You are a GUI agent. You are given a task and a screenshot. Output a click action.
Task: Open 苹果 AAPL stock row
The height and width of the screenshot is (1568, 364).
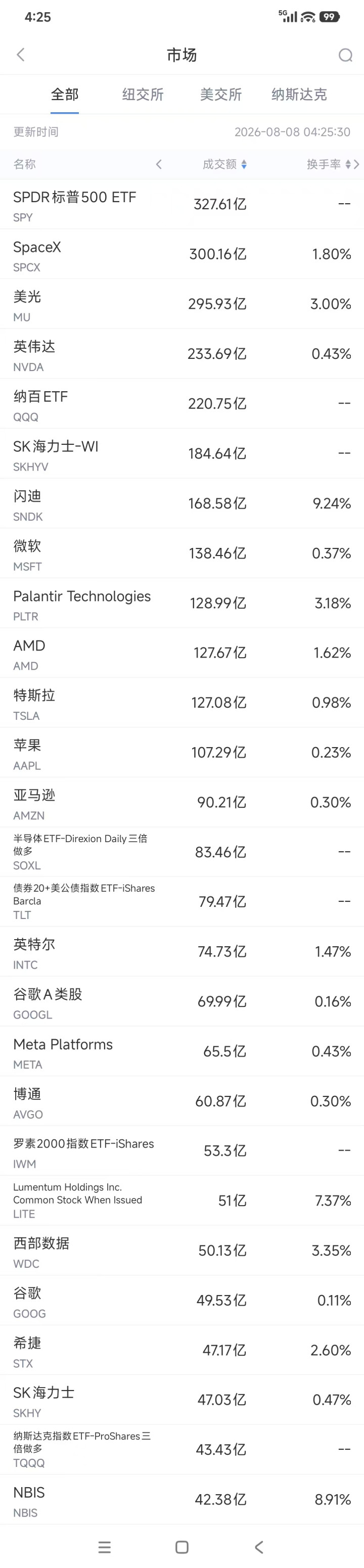[x=182, y=753]
